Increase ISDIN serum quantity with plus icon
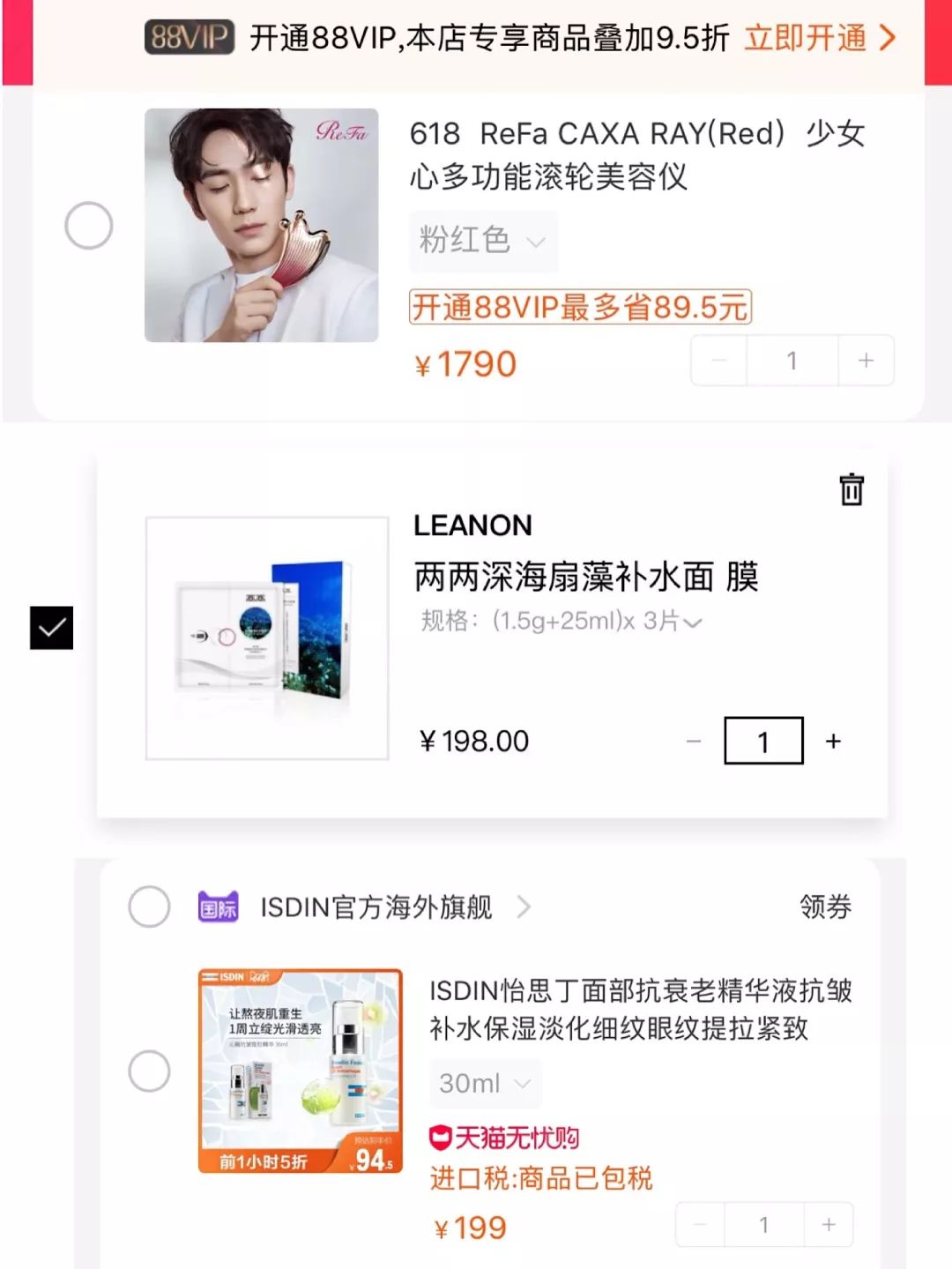The width and height of the screenshot is (952, 1269). (828, 1224)
